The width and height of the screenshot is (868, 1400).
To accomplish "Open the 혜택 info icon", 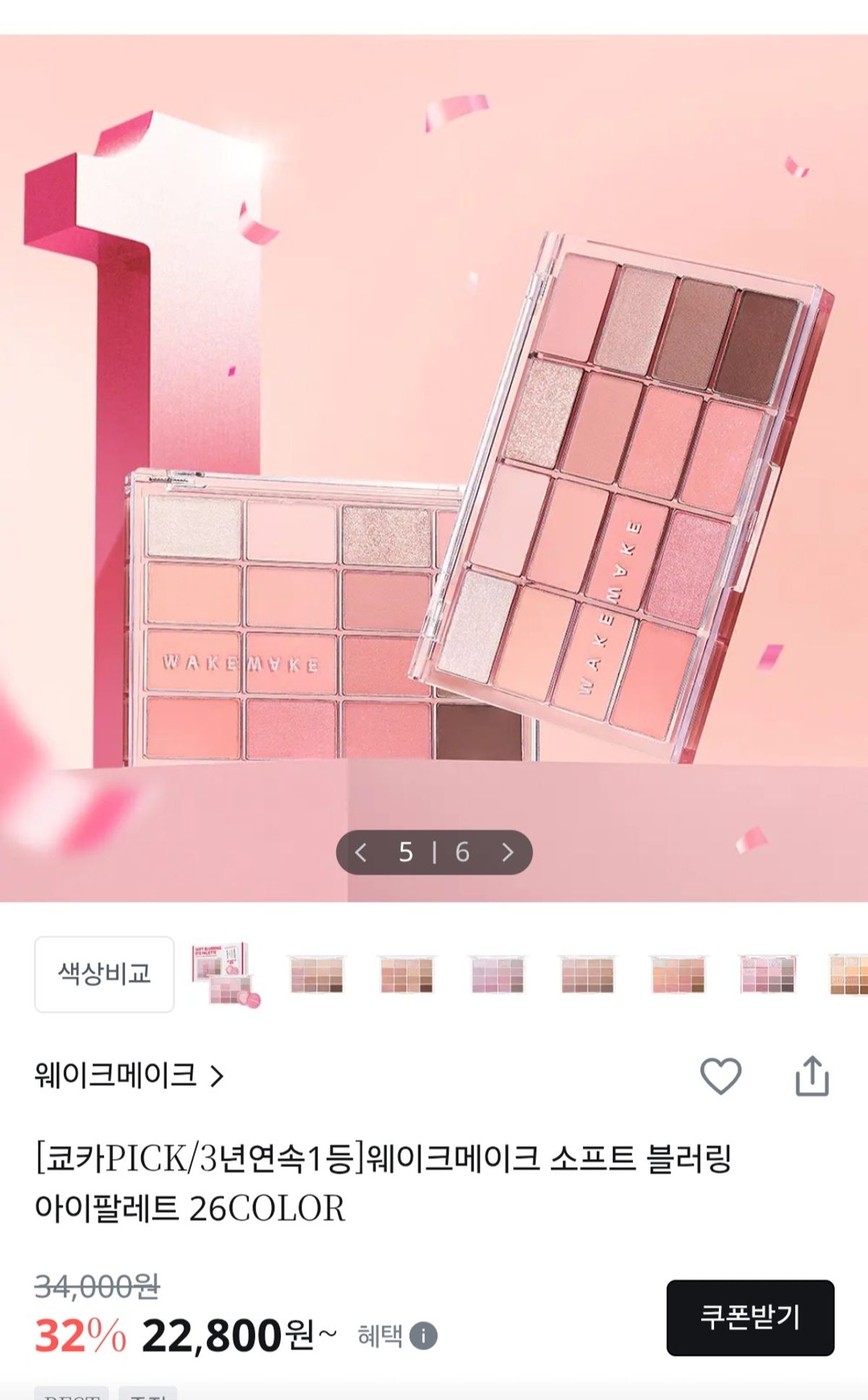I will (423, 1336).
